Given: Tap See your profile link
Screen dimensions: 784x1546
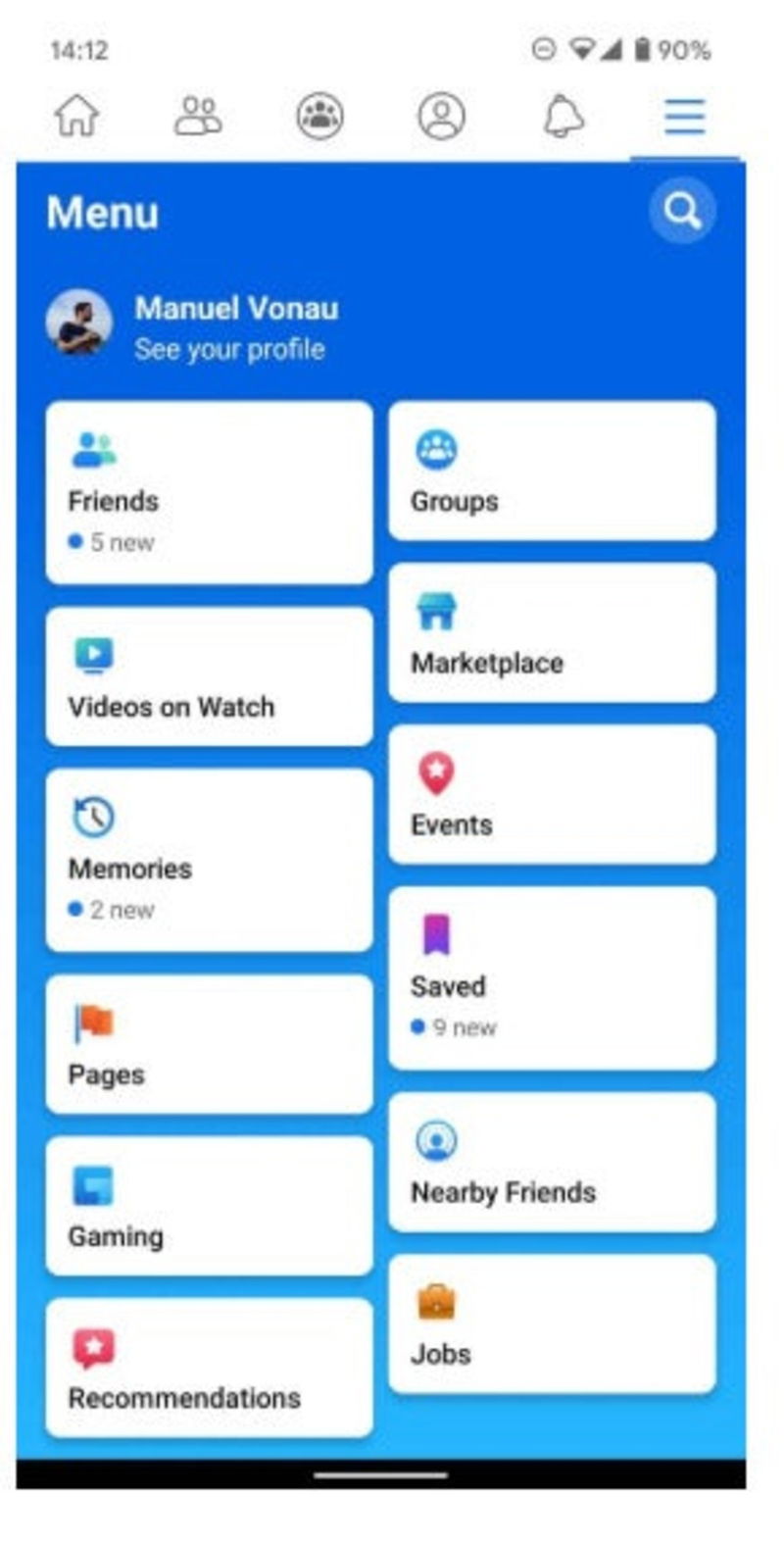Looking at the screenshot, I should (232, 349).
